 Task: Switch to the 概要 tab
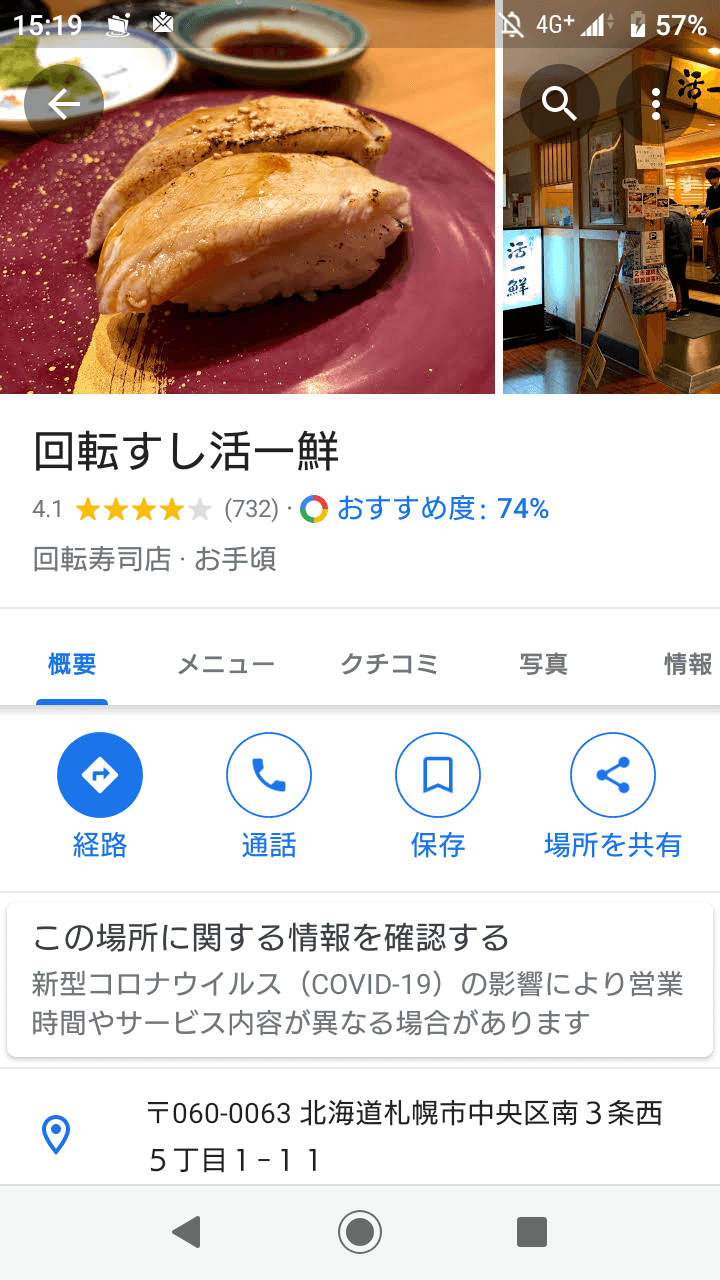click(72, 664)
